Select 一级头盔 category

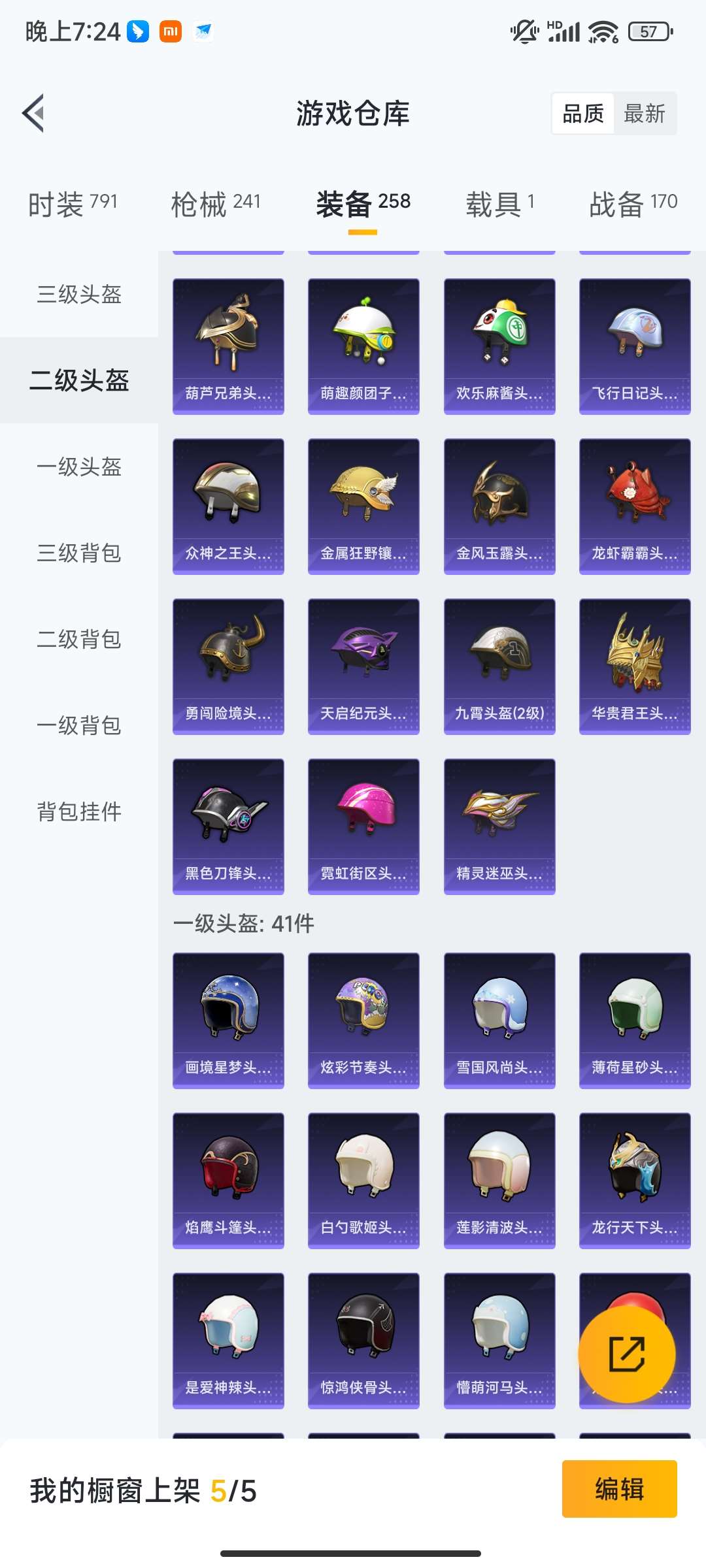79,467
